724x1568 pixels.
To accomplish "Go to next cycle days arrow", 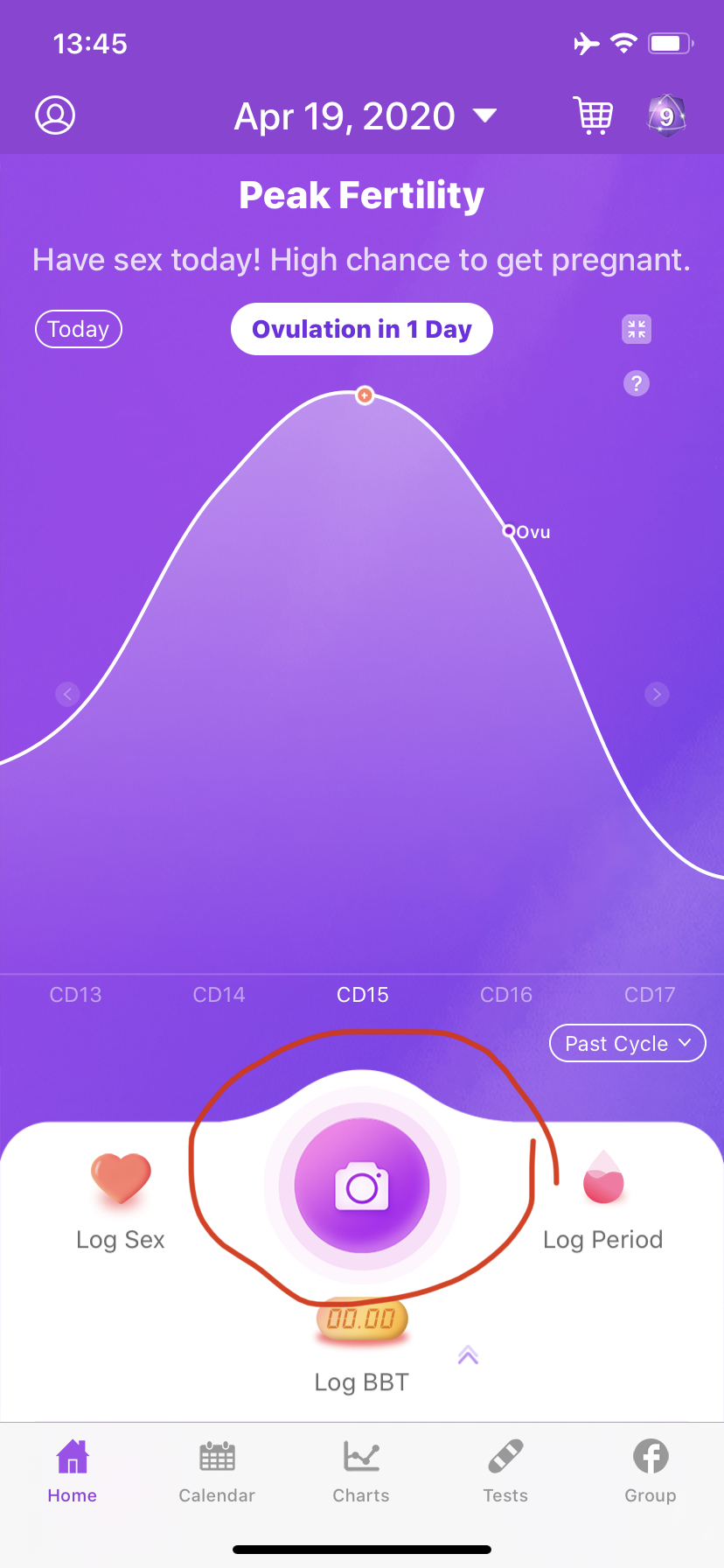I will (x=657, y=694).
